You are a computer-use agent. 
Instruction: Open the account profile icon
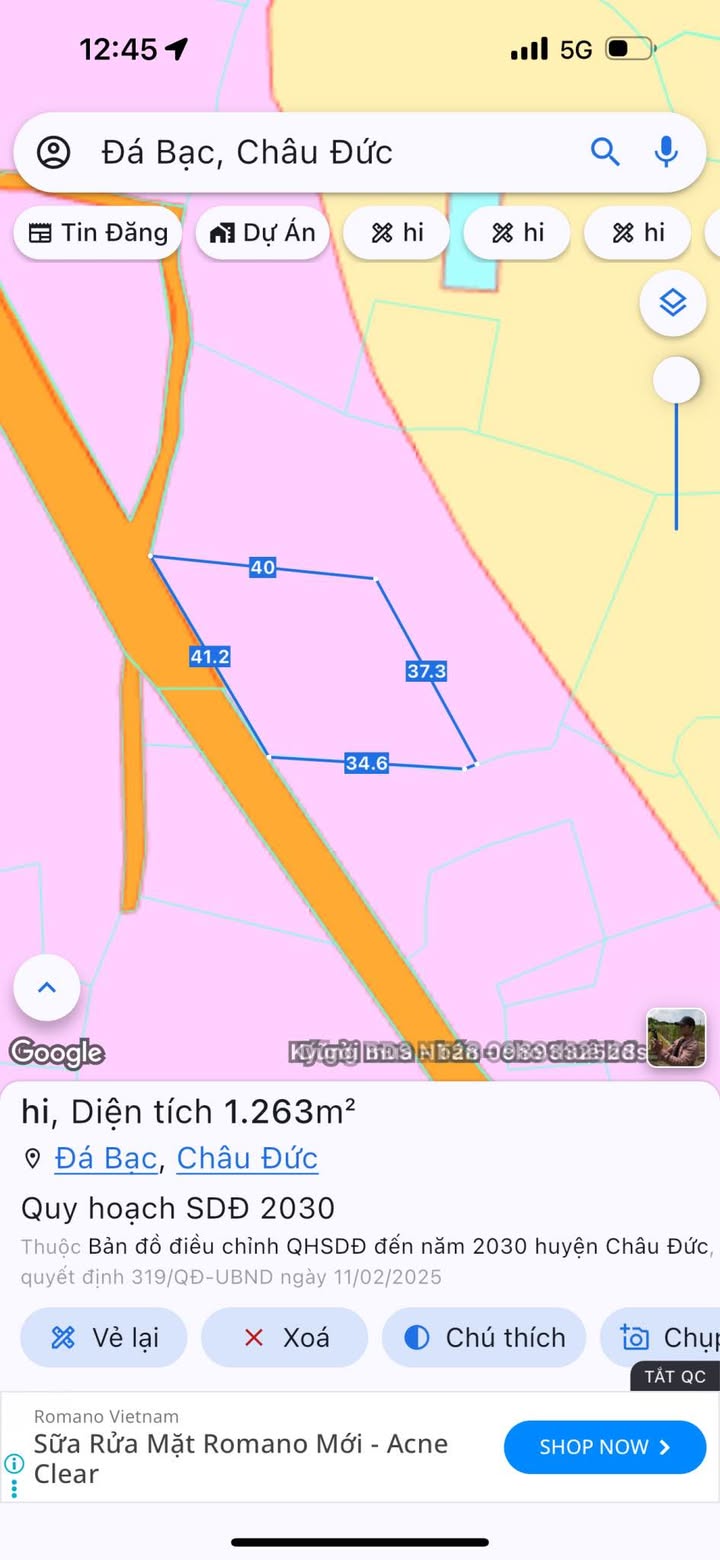pos(53,152)
